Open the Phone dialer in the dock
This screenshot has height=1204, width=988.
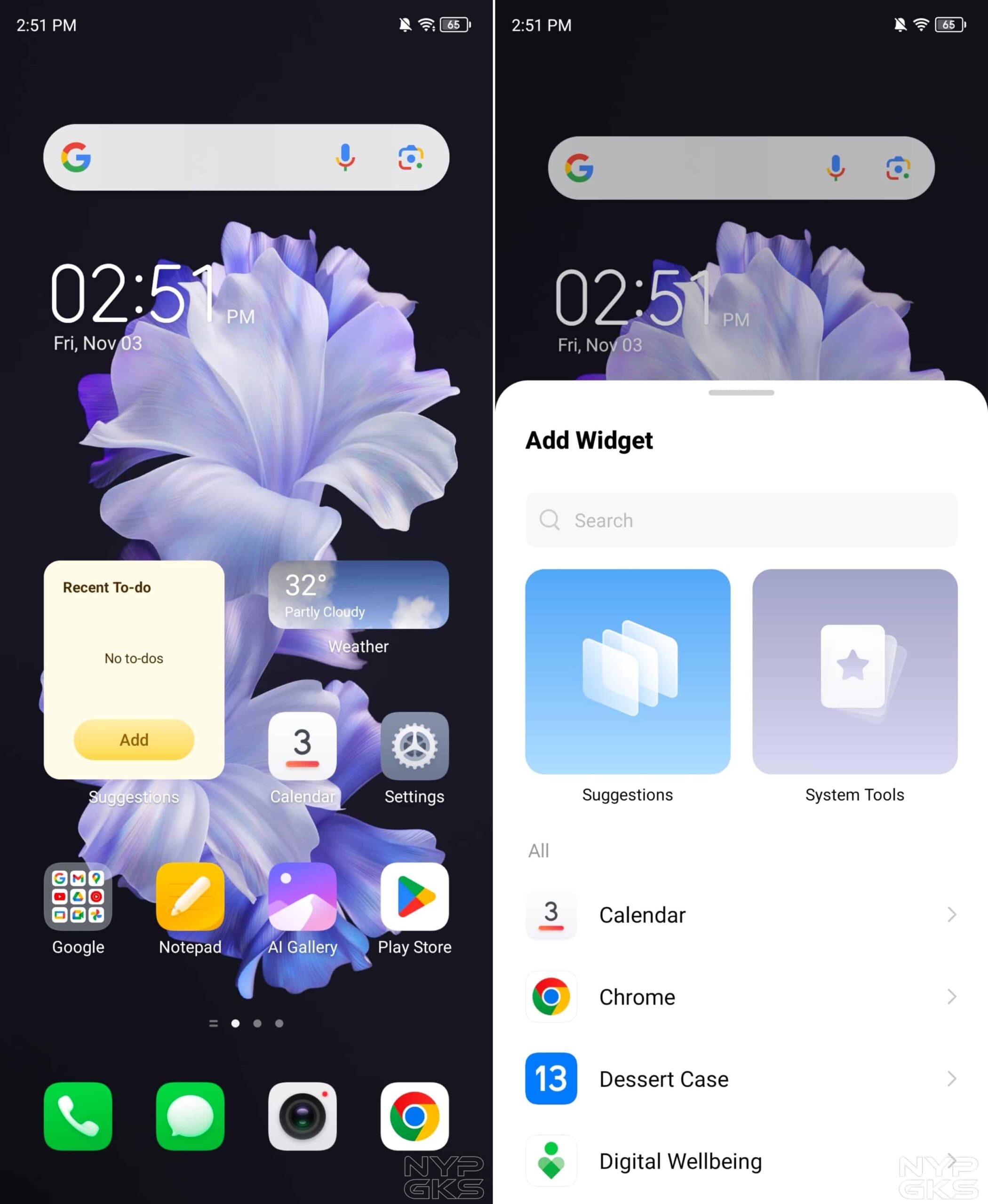point(78,1116)
